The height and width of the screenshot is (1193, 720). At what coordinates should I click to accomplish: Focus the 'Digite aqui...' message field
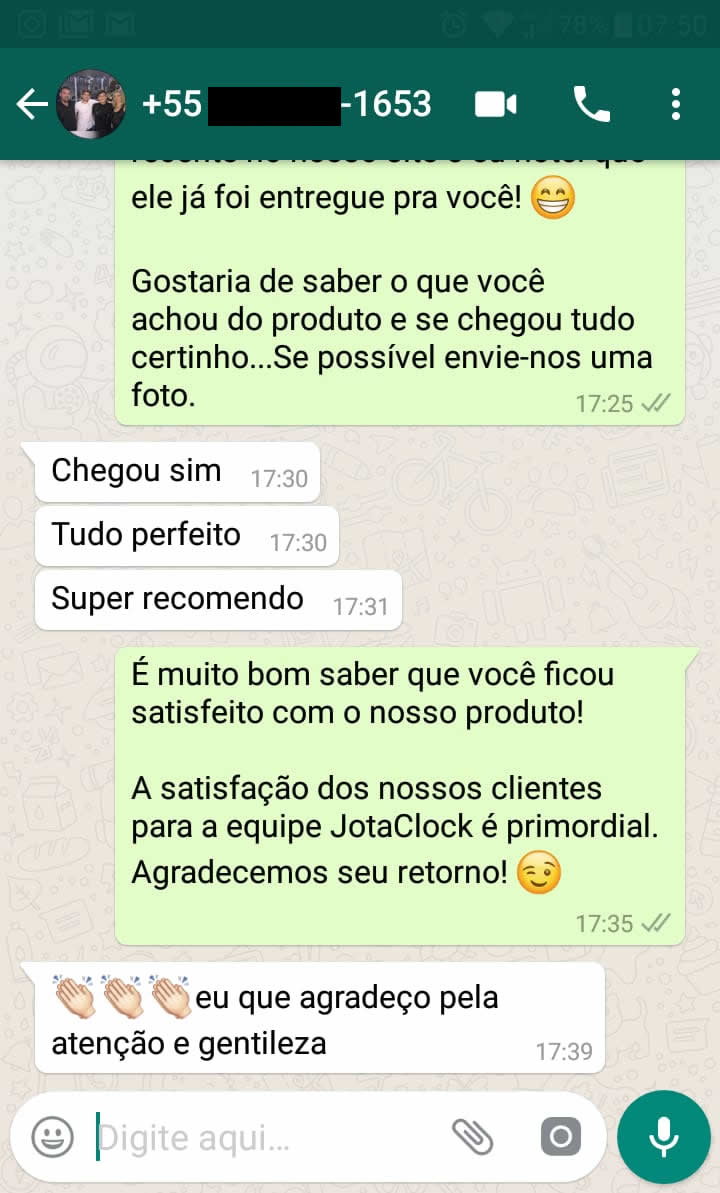[260, 1137]
